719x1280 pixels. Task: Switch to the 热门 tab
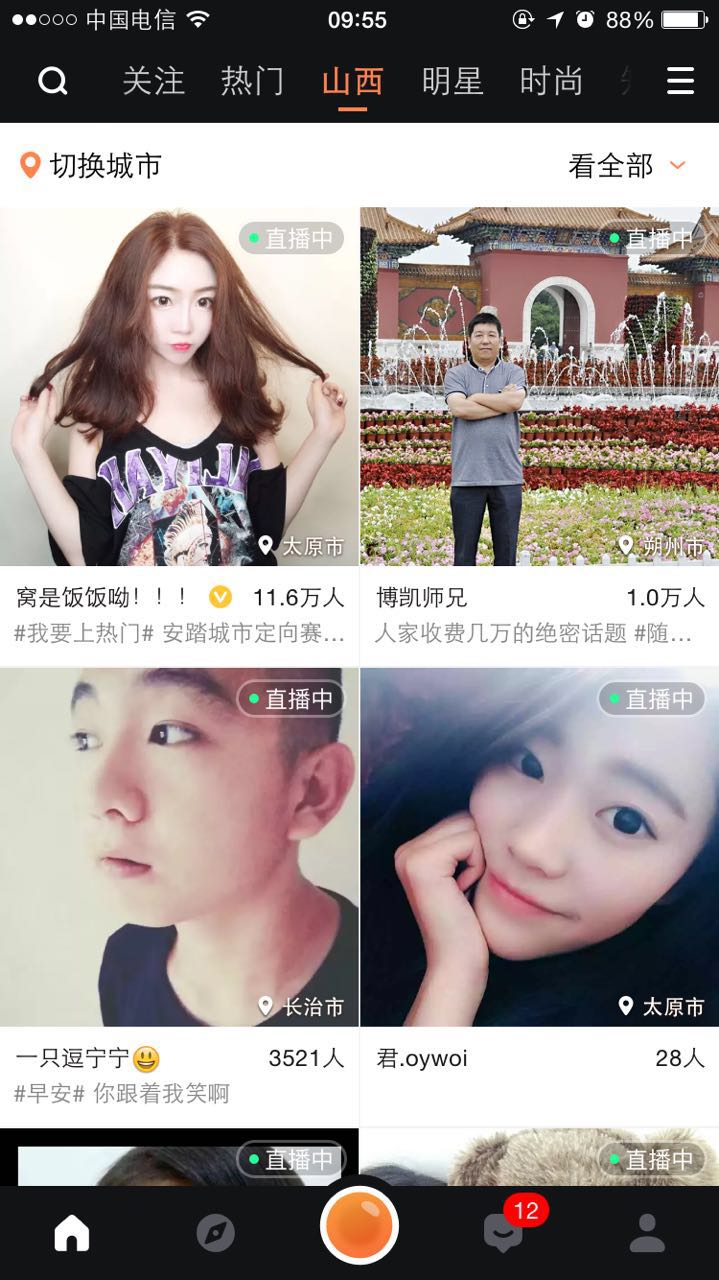(x=252, y=81)
